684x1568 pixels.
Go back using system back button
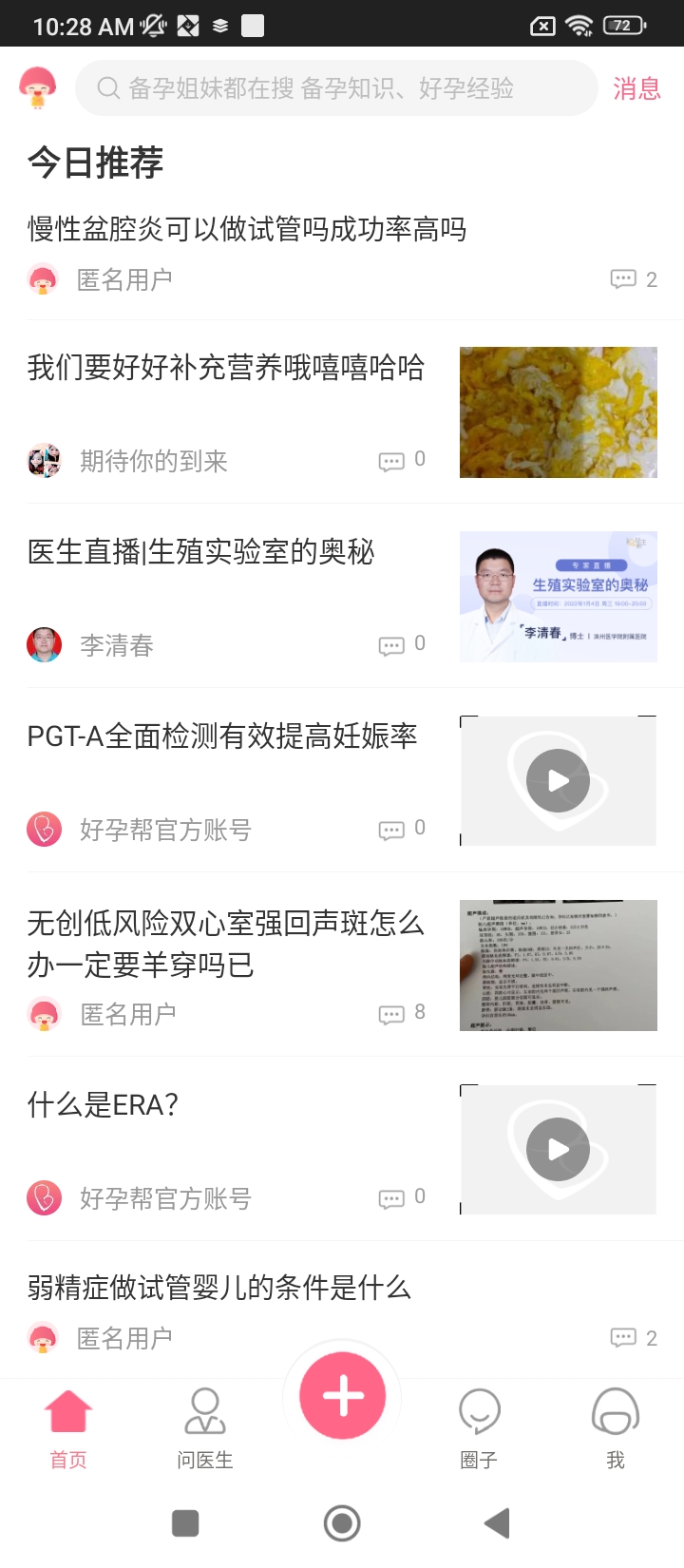(497, 1523)
